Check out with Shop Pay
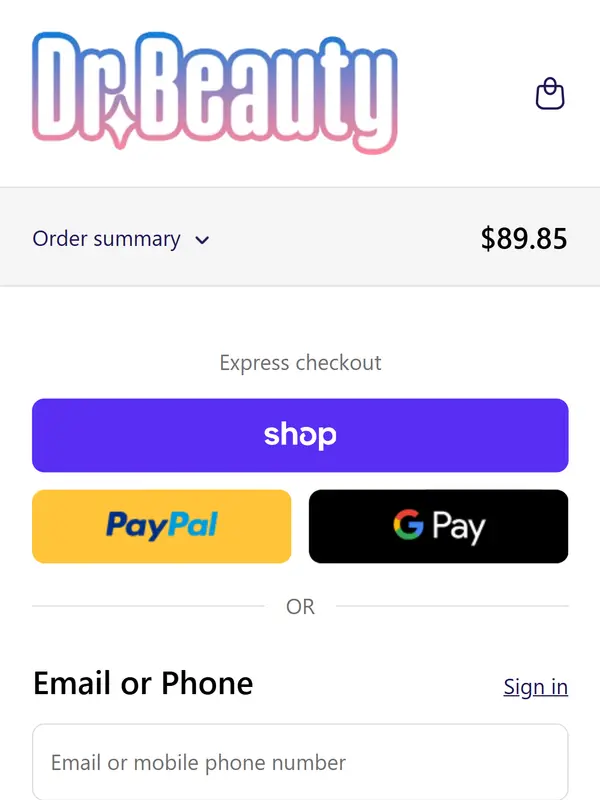Viewport: 600px width, 800px height. point(300,435)
